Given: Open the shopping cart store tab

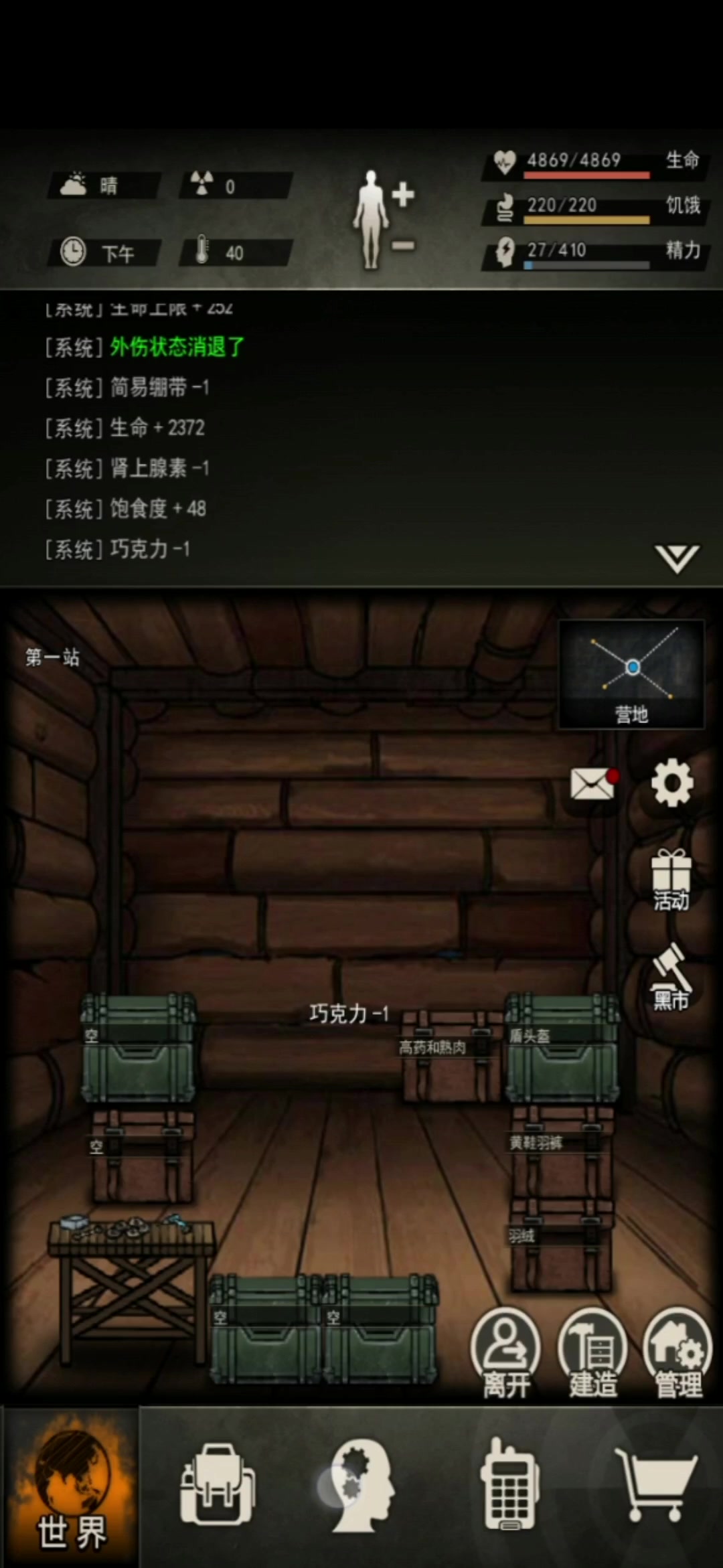Looking at the screenshot, I should 657,1485.
